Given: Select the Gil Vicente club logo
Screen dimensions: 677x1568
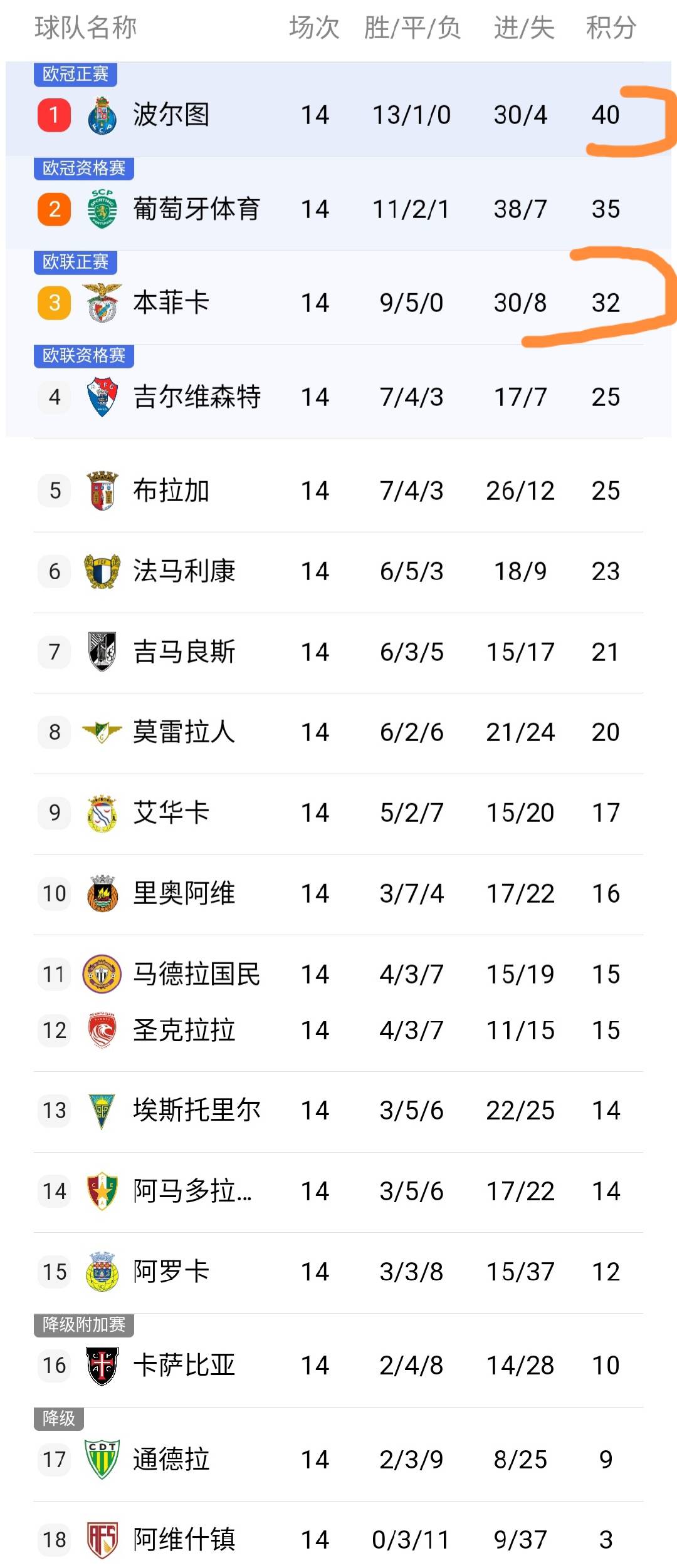Looking at the screenshot, I should click(102, 396).
